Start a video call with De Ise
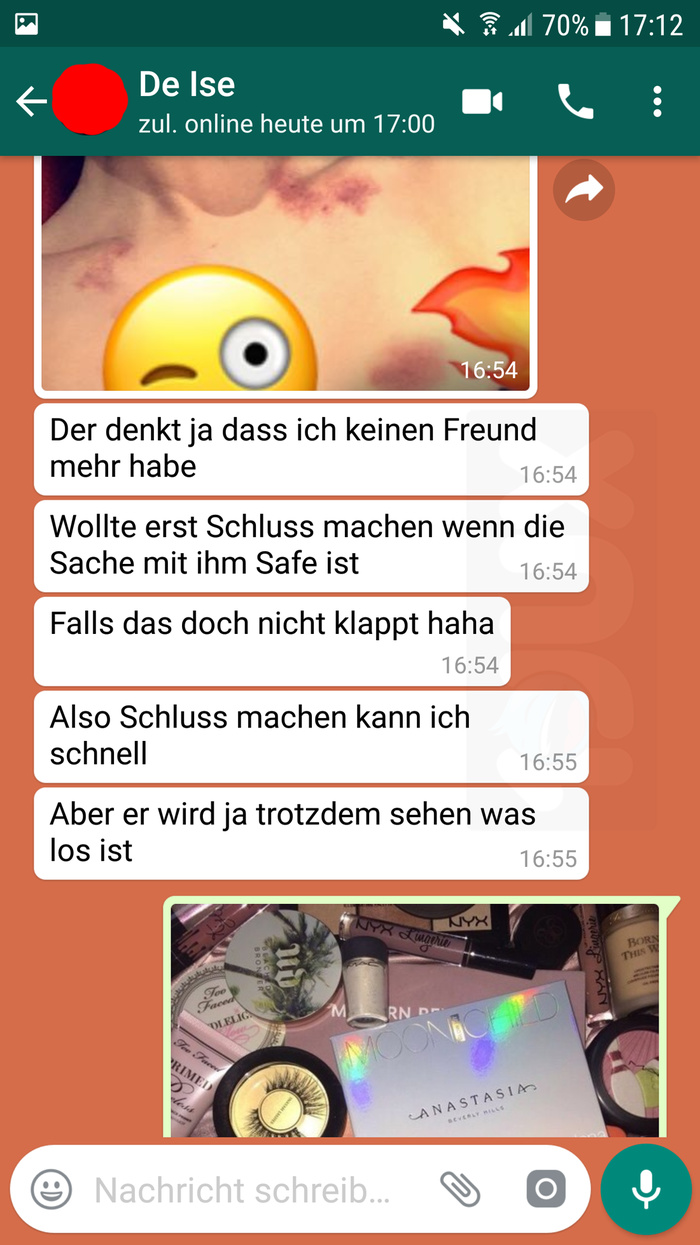 [x=482, y=102]
